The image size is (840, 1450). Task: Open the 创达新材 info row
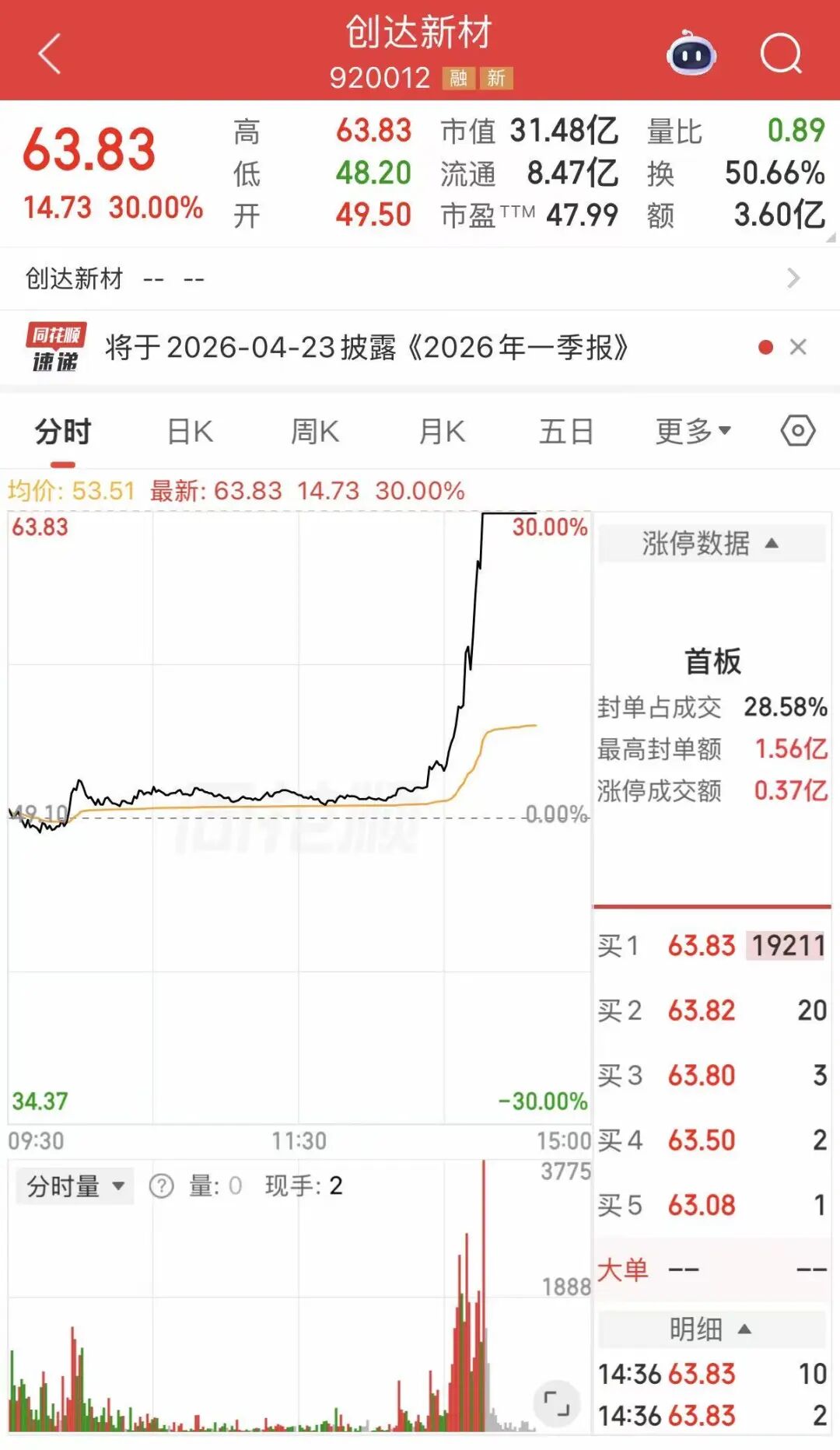(x=420, y=278)
